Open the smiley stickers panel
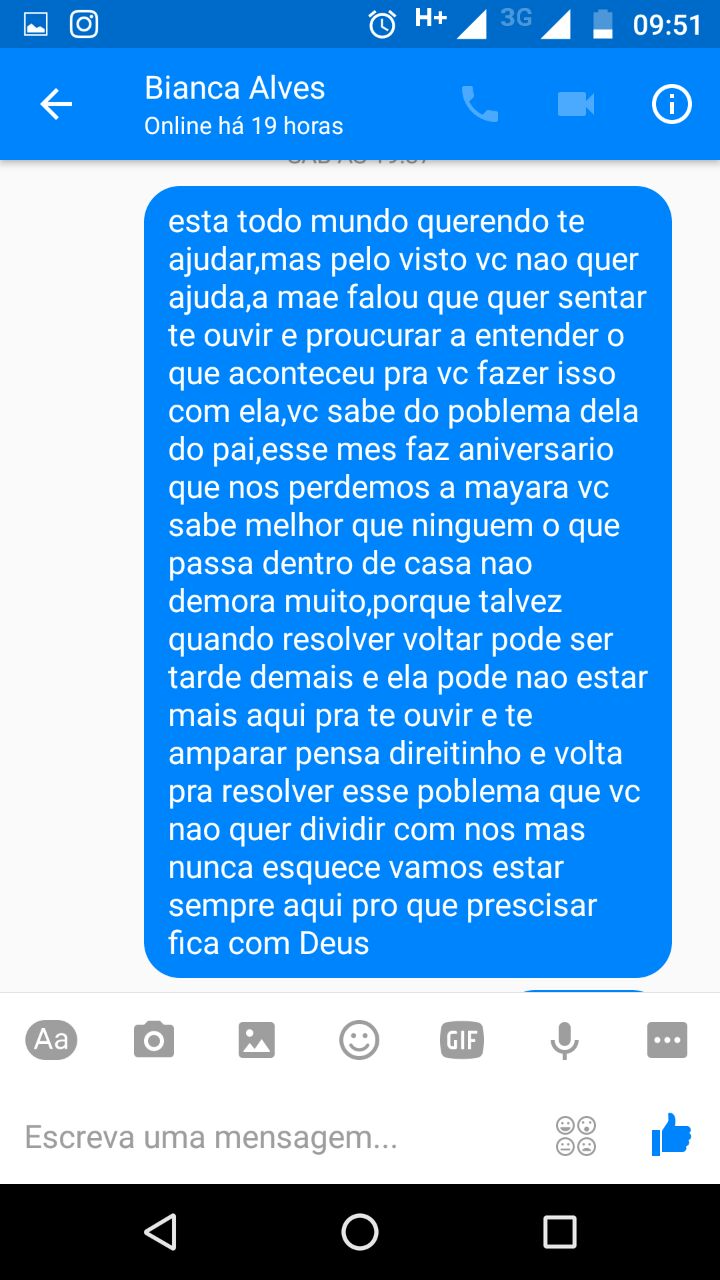The width and height of the screenshot is (720, 1280). [x=359, y=1040]
